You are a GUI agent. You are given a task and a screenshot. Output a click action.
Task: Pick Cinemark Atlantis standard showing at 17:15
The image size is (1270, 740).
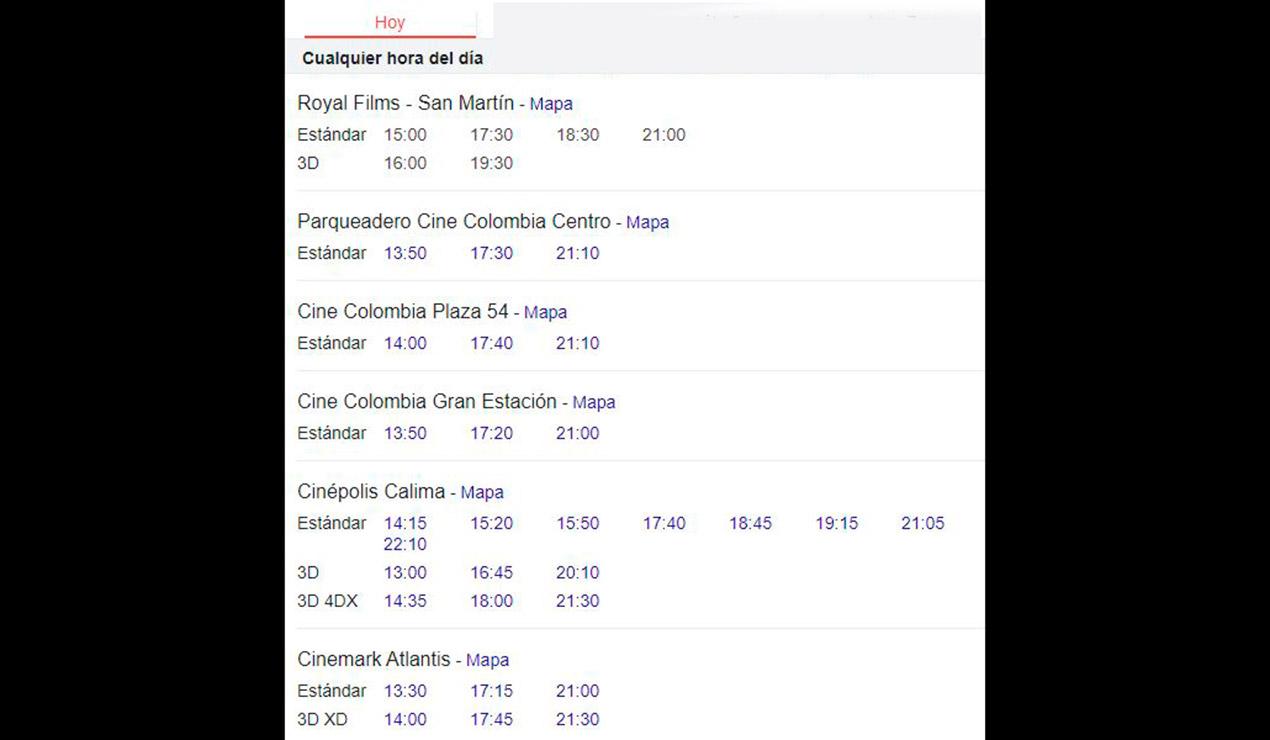pyautogui.click(x=491, y=691)
